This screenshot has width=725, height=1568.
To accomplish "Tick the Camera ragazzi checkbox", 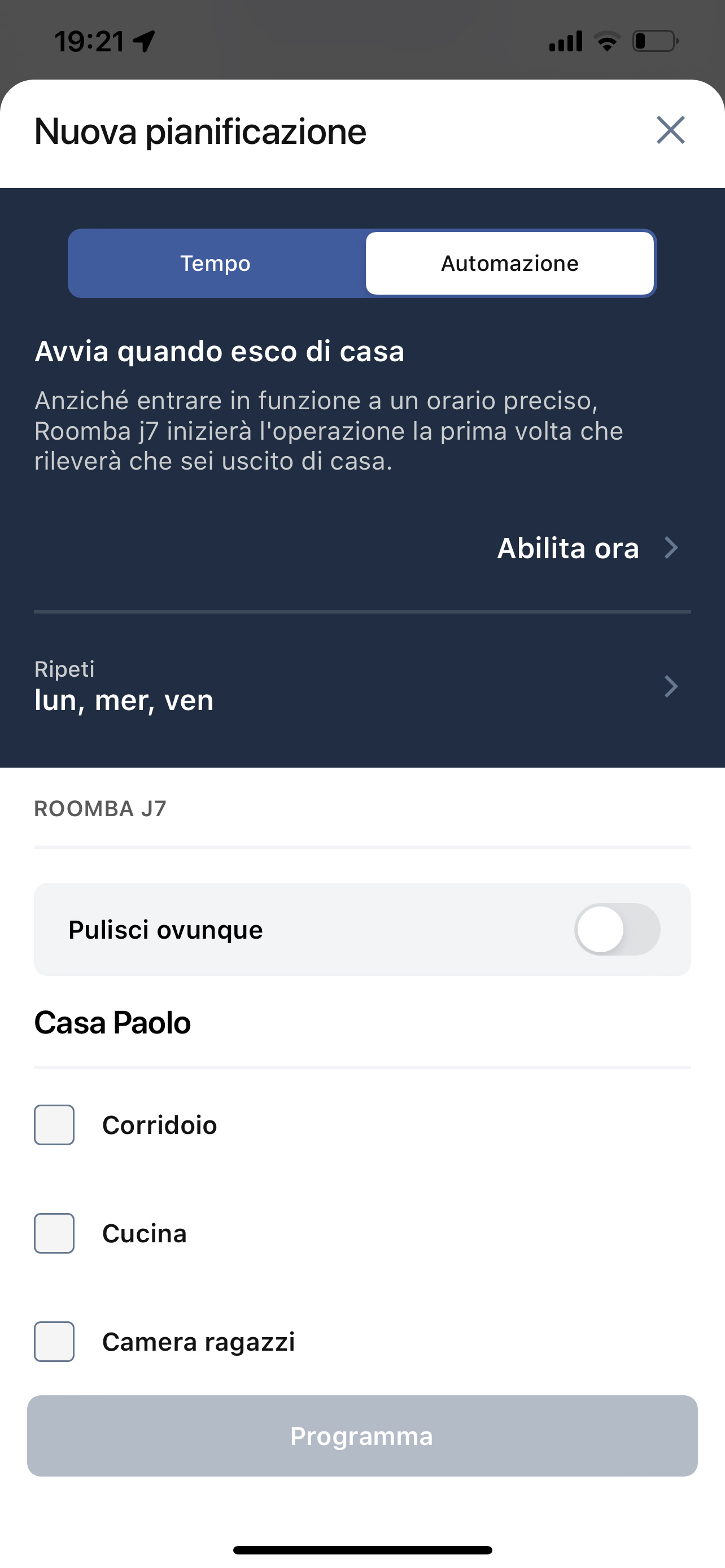I will 54,1342.
